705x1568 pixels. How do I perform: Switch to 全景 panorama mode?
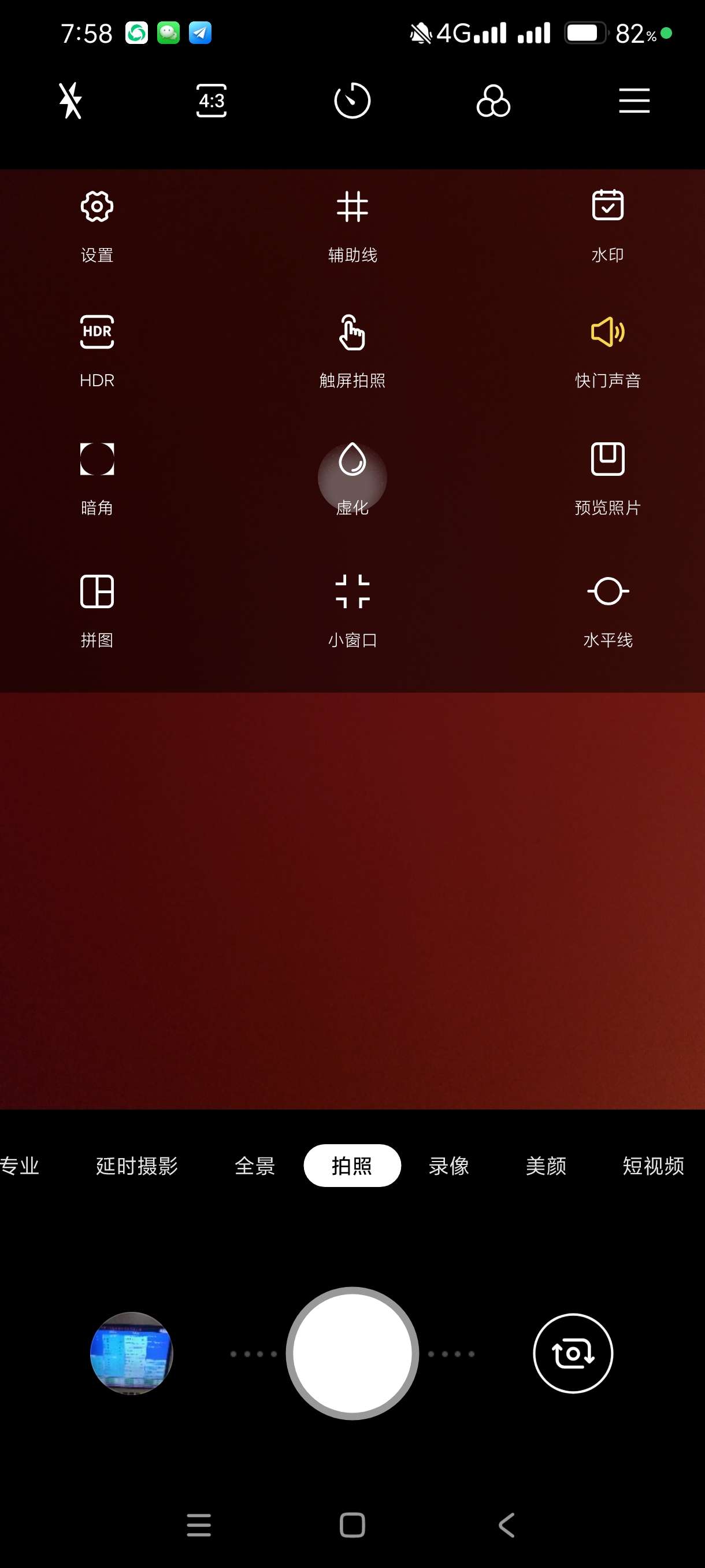point(254,1166)
